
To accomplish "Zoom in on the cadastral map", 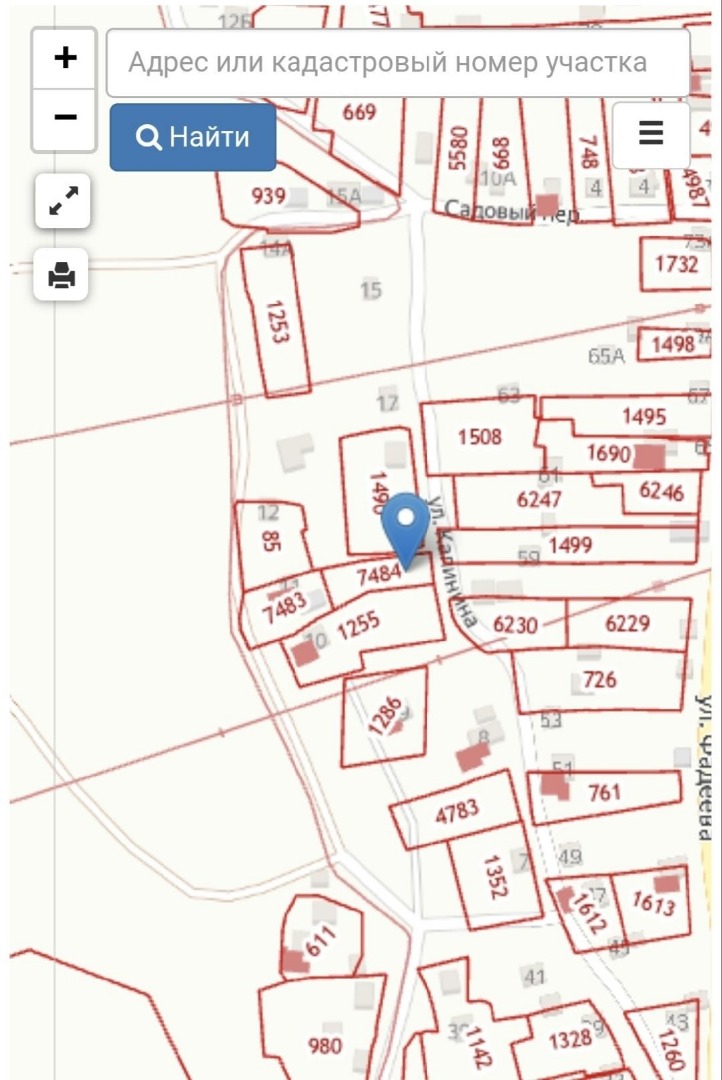I will pos(65,58).
